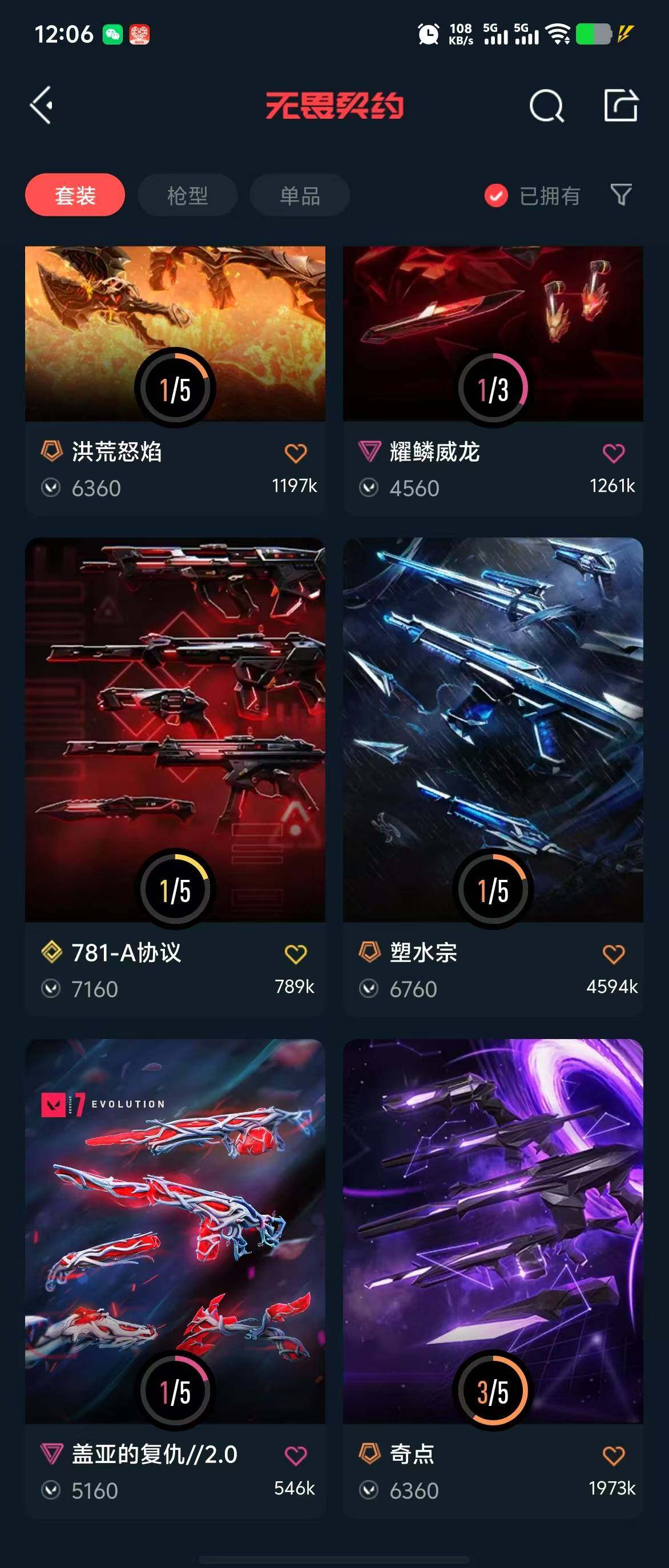
Task: Open the filter funnel icon
Action: point(620,195)
